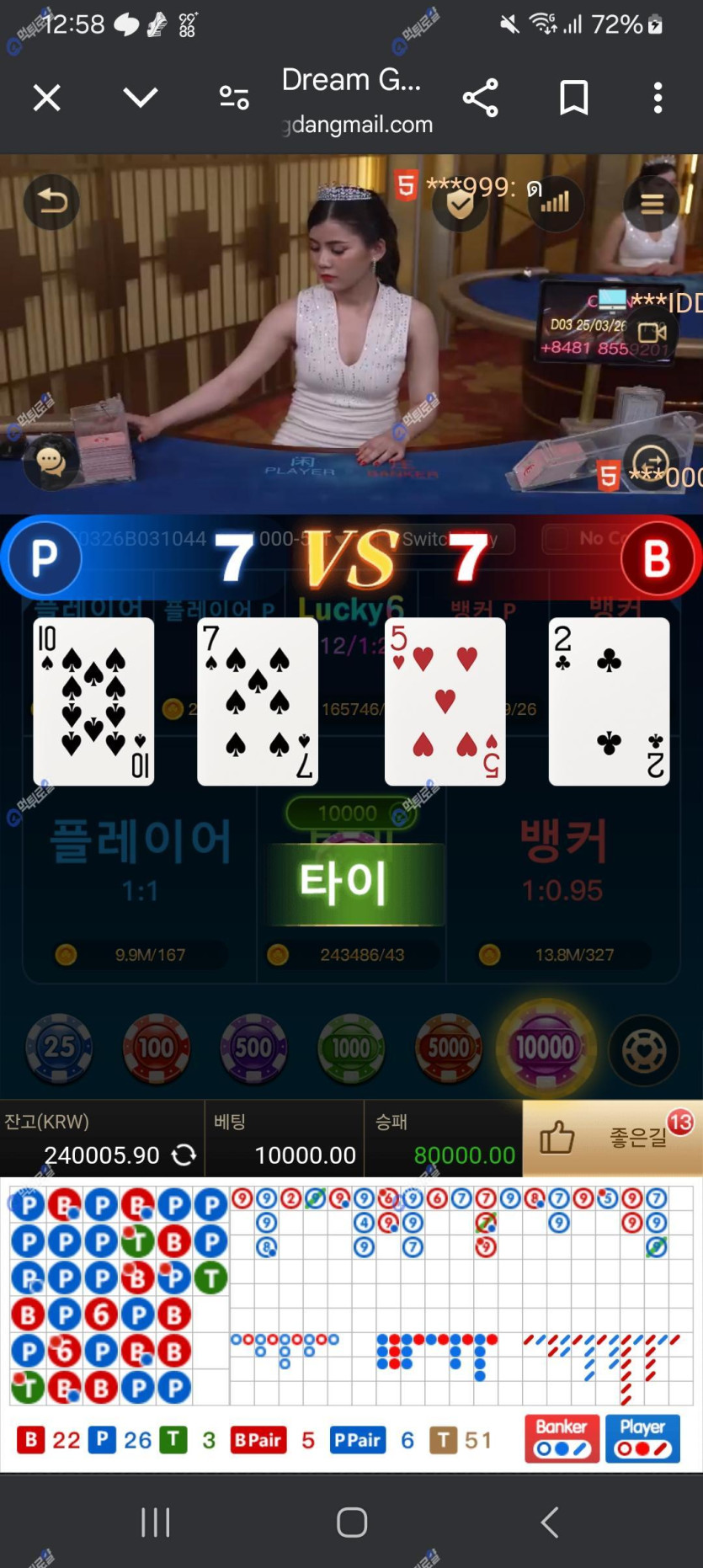Switch table with the rotate icon
703x1568 pixels.
coord(650,462)
